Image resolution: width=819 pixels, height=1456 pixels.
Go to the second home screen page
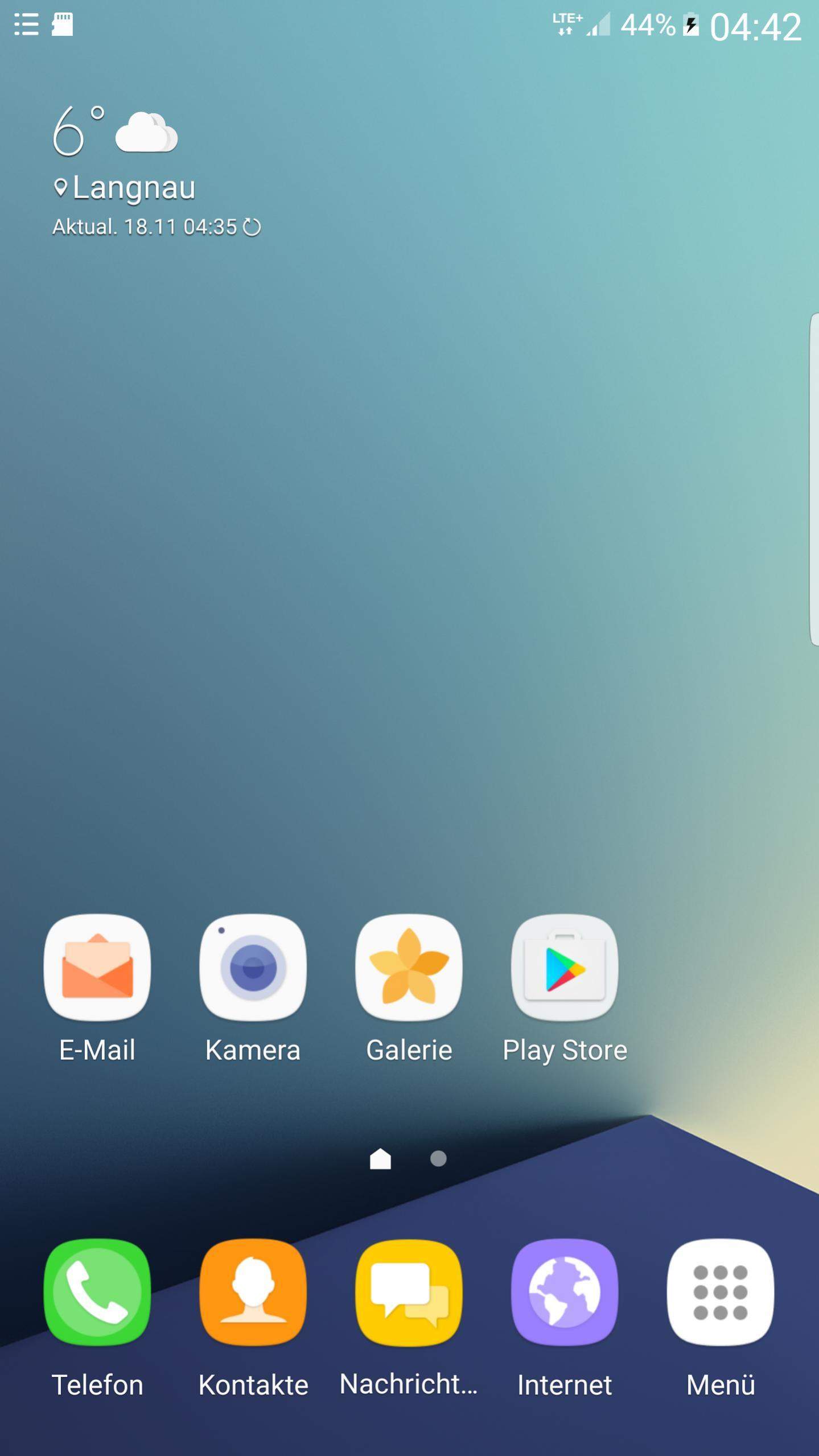438,1158
